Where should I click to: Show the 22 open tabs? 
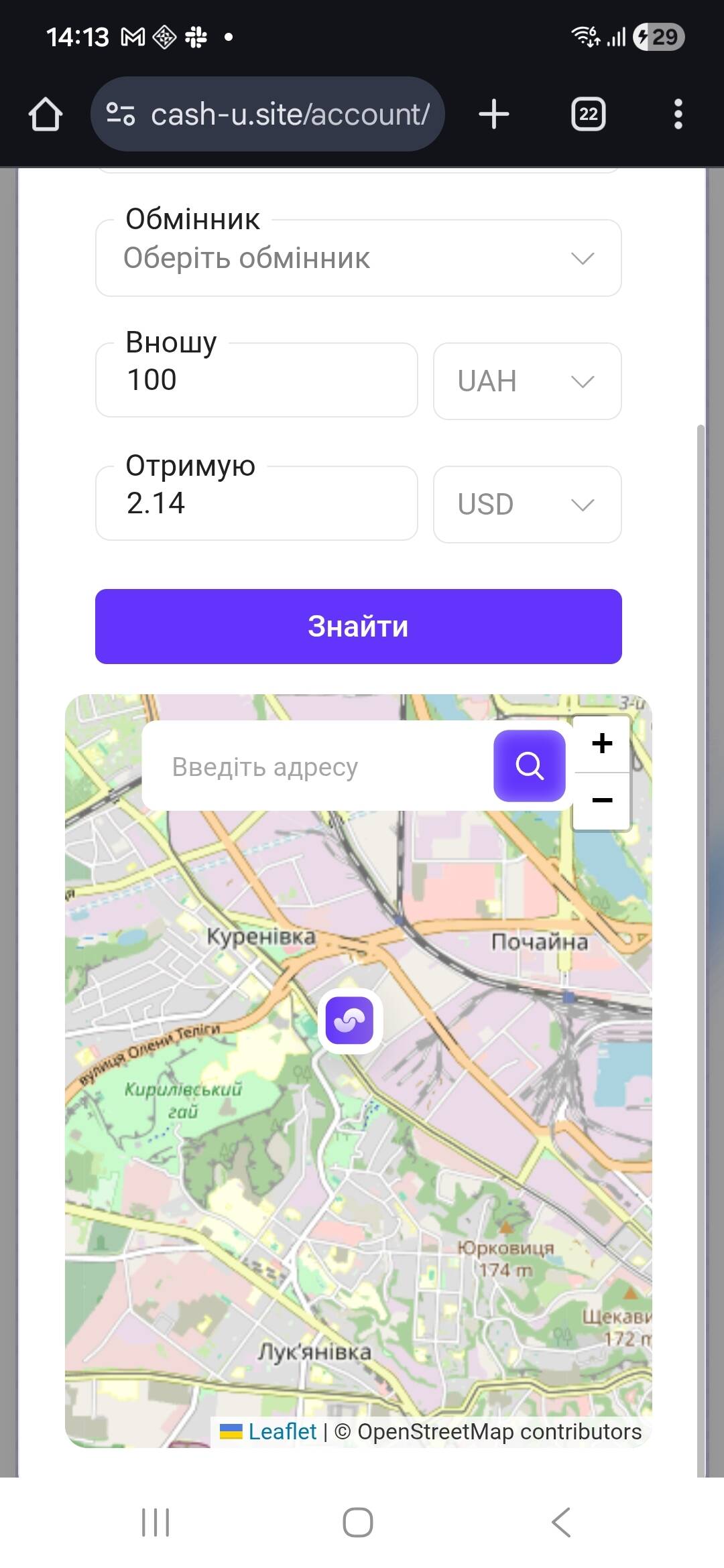coord(588,115)
